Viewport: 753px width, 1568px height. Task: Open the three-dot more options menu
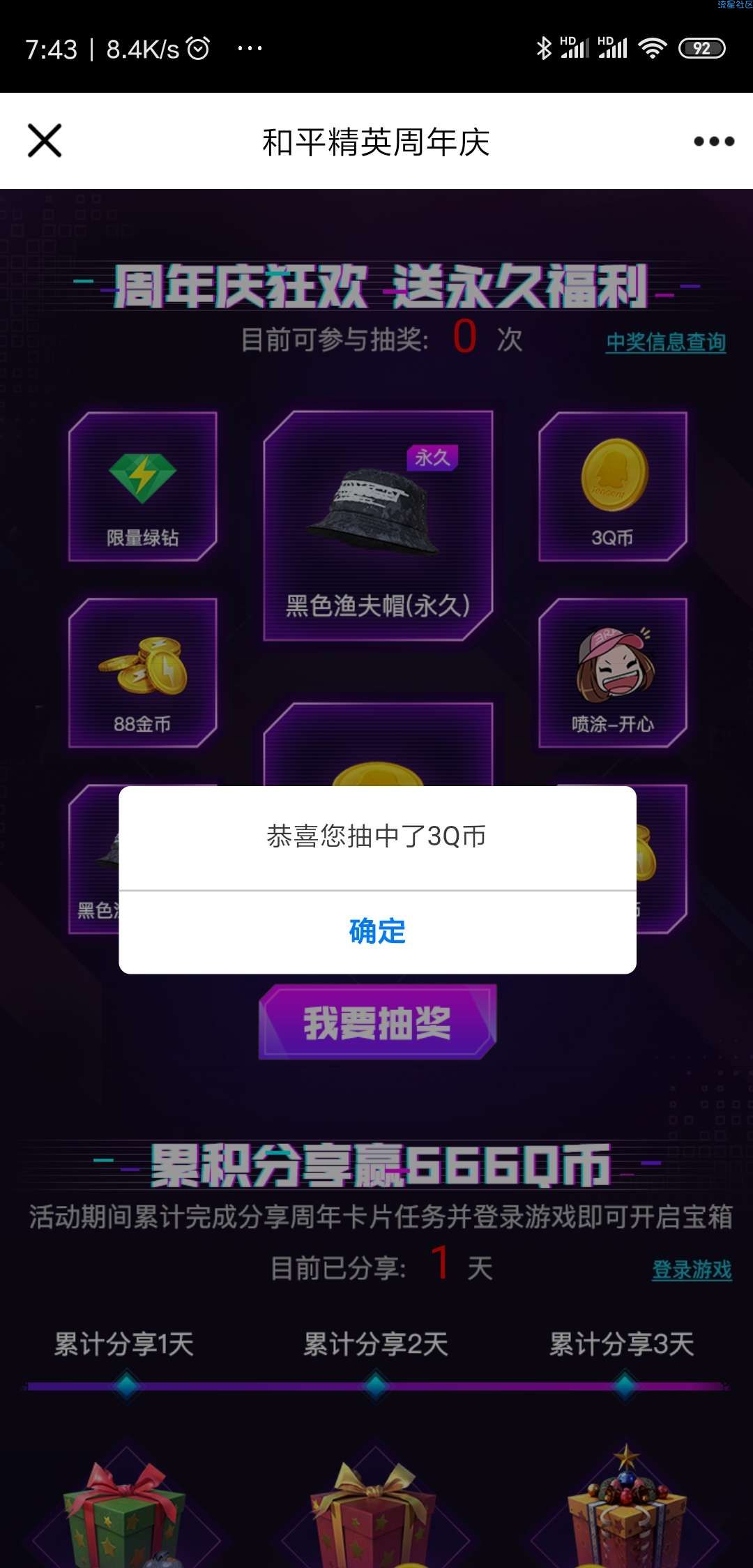713,142
